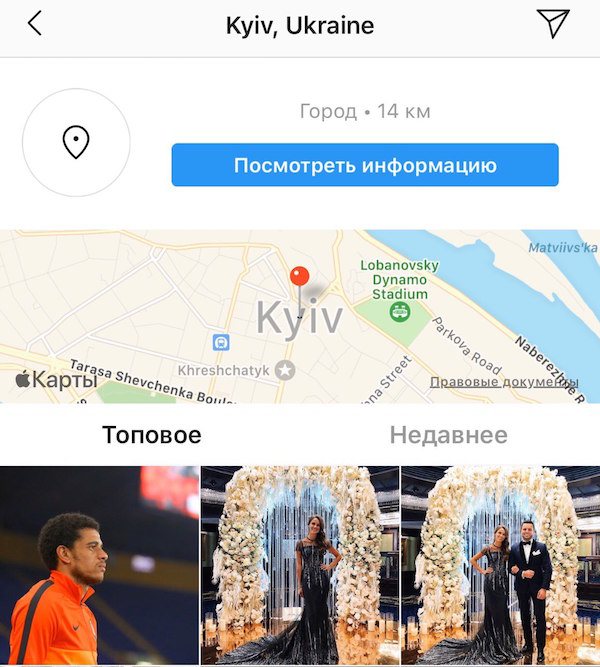Switch to the Недавнее tab
This screenshot has height=667, width=600.
click(448, 435)
